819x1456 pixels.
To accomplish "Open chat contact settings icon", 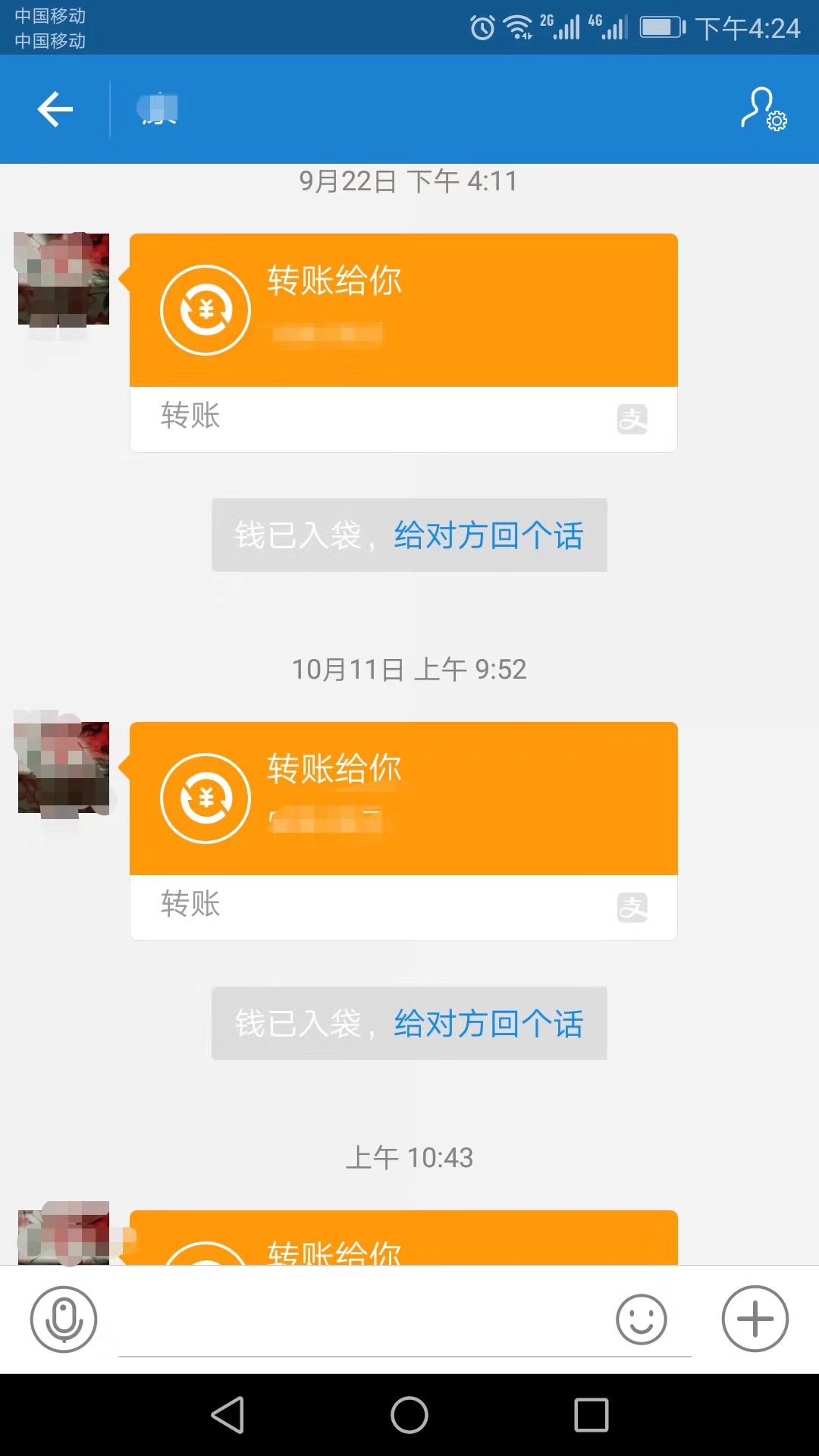I will pyautogui.click(x=763, y=109).
